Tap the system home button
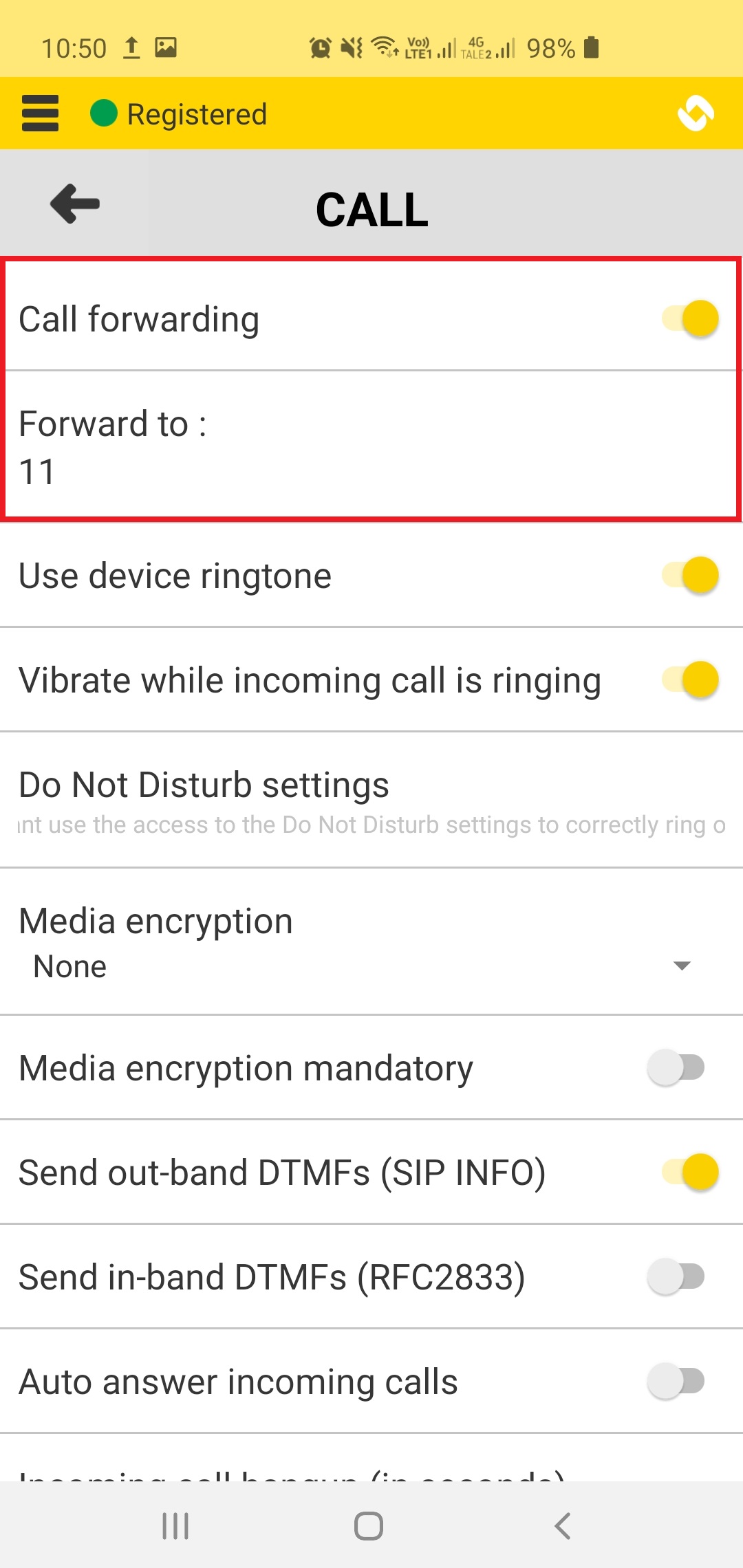The width and height of the screenshot is (743, 1568). pyautogui.click(x=369, y=1526)
